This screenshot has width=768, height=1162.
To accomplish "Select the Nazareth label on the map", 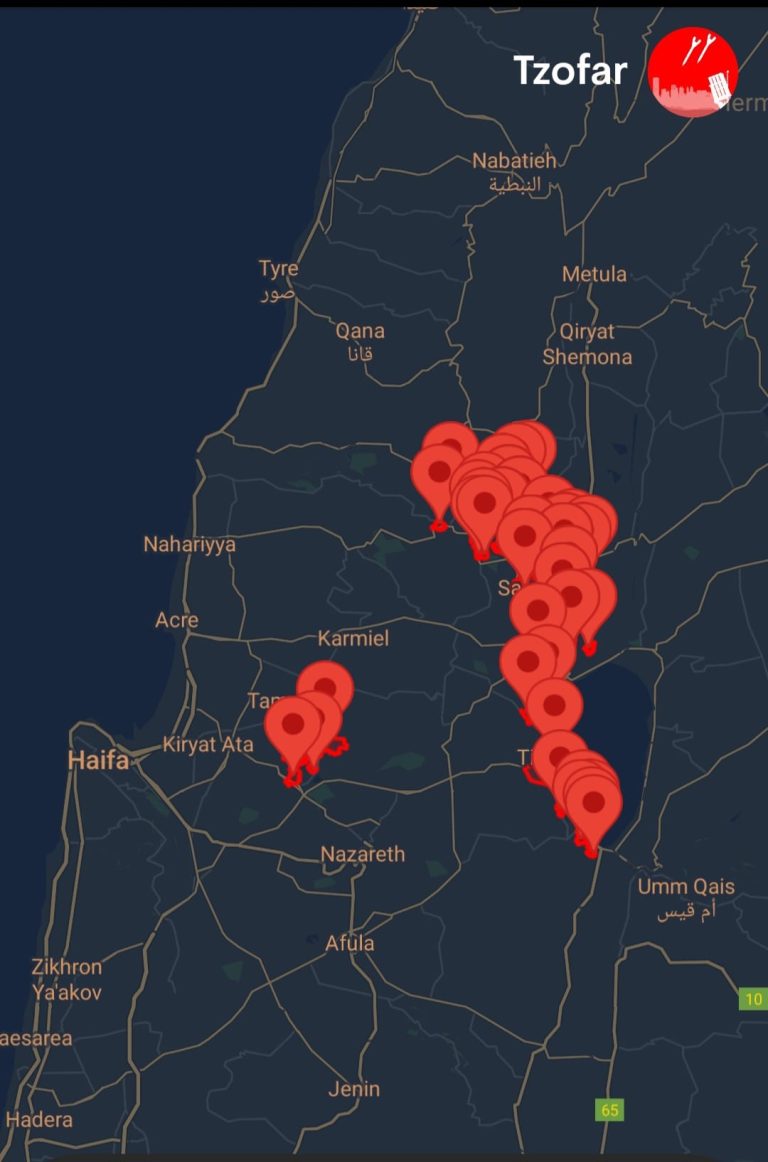I will pyautogui.click(x=362, y=855).
